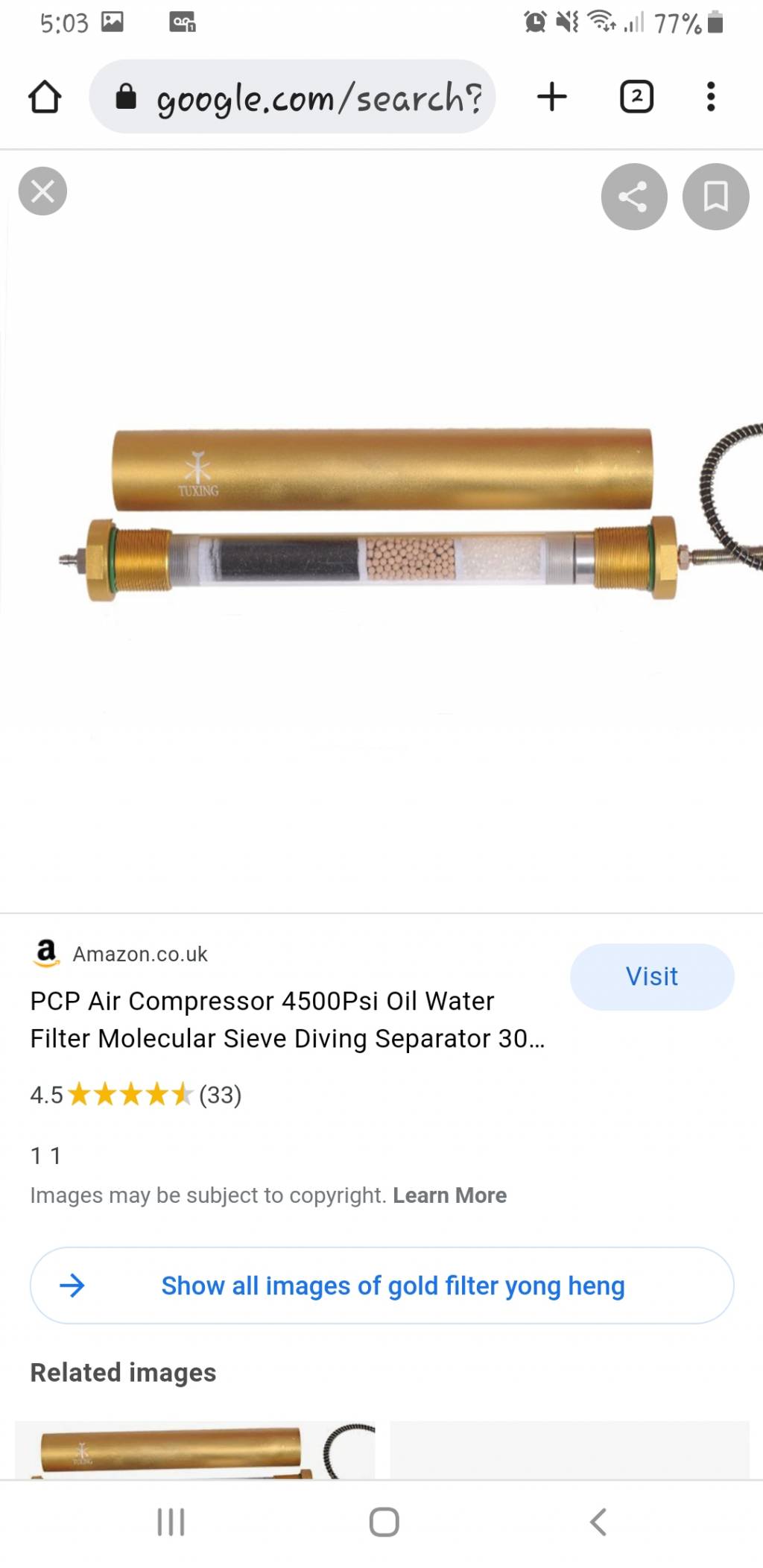Screen dimensions: 763x1568
Task: Share this image result
Action: click(633, 197)
